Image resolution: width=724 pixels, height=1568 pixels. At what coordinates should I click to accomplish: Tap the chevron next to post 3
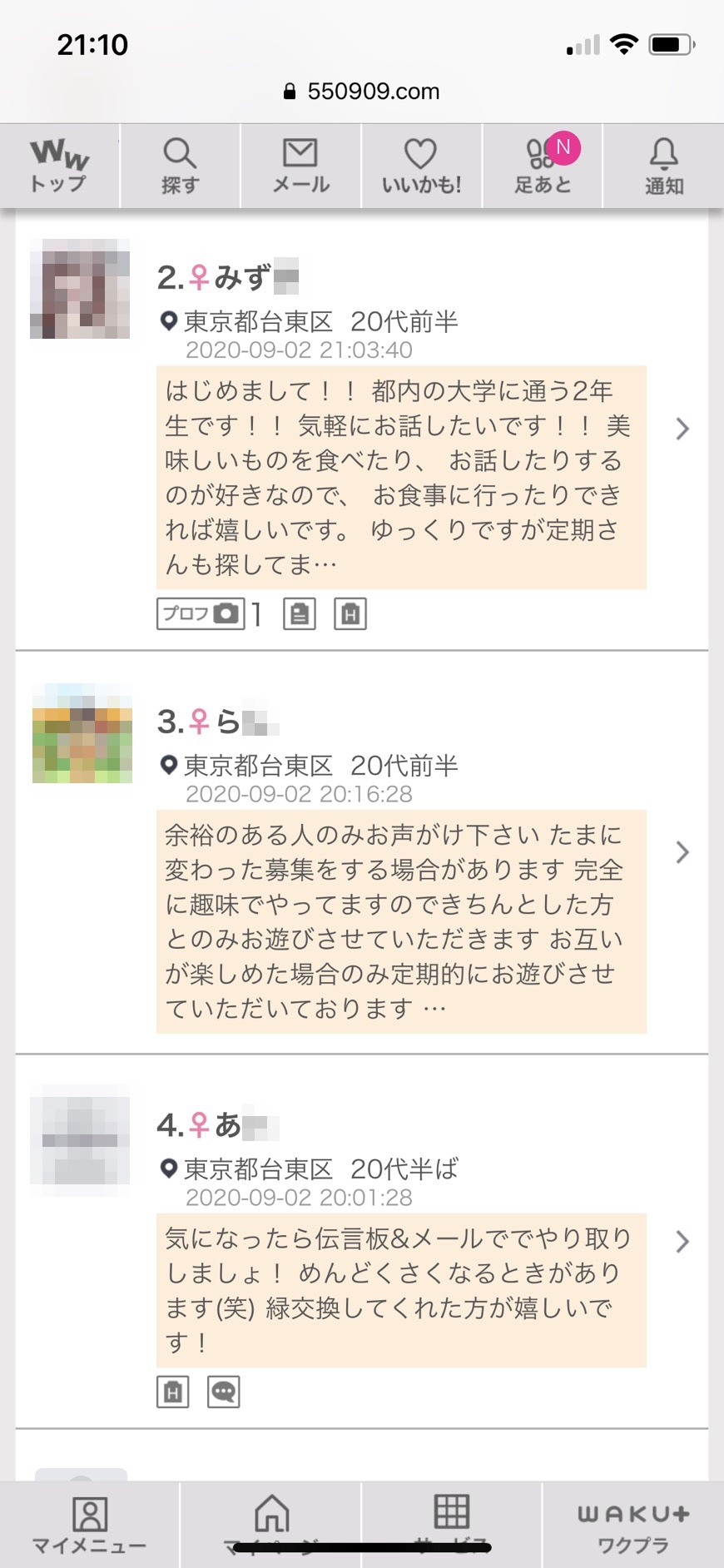tap(682, 852)
